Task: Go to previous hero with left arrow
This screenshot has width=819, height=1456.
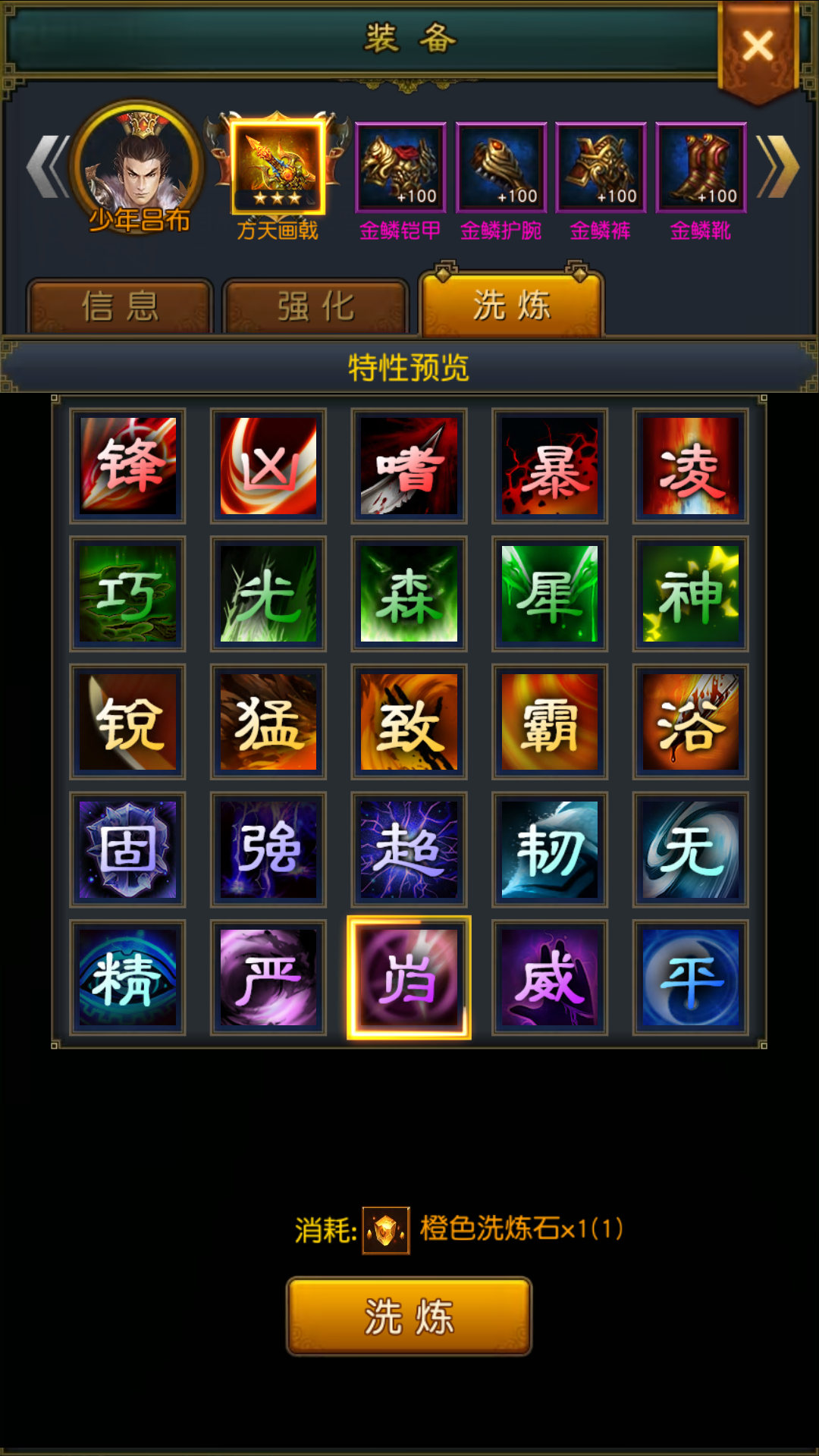Action: click(x=47, y=167)
